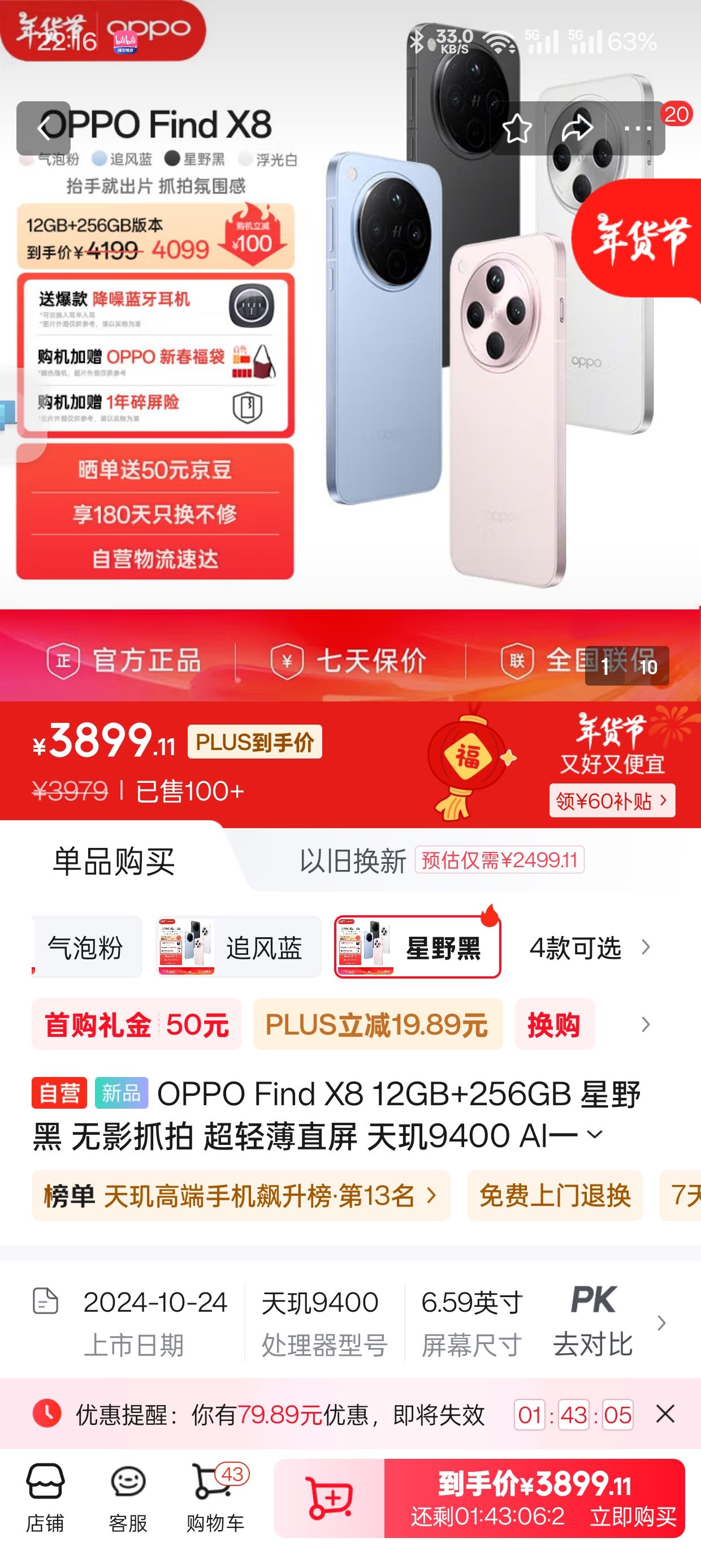
Task: Open PK 去对比 comparison
Action: point(593,1322)
